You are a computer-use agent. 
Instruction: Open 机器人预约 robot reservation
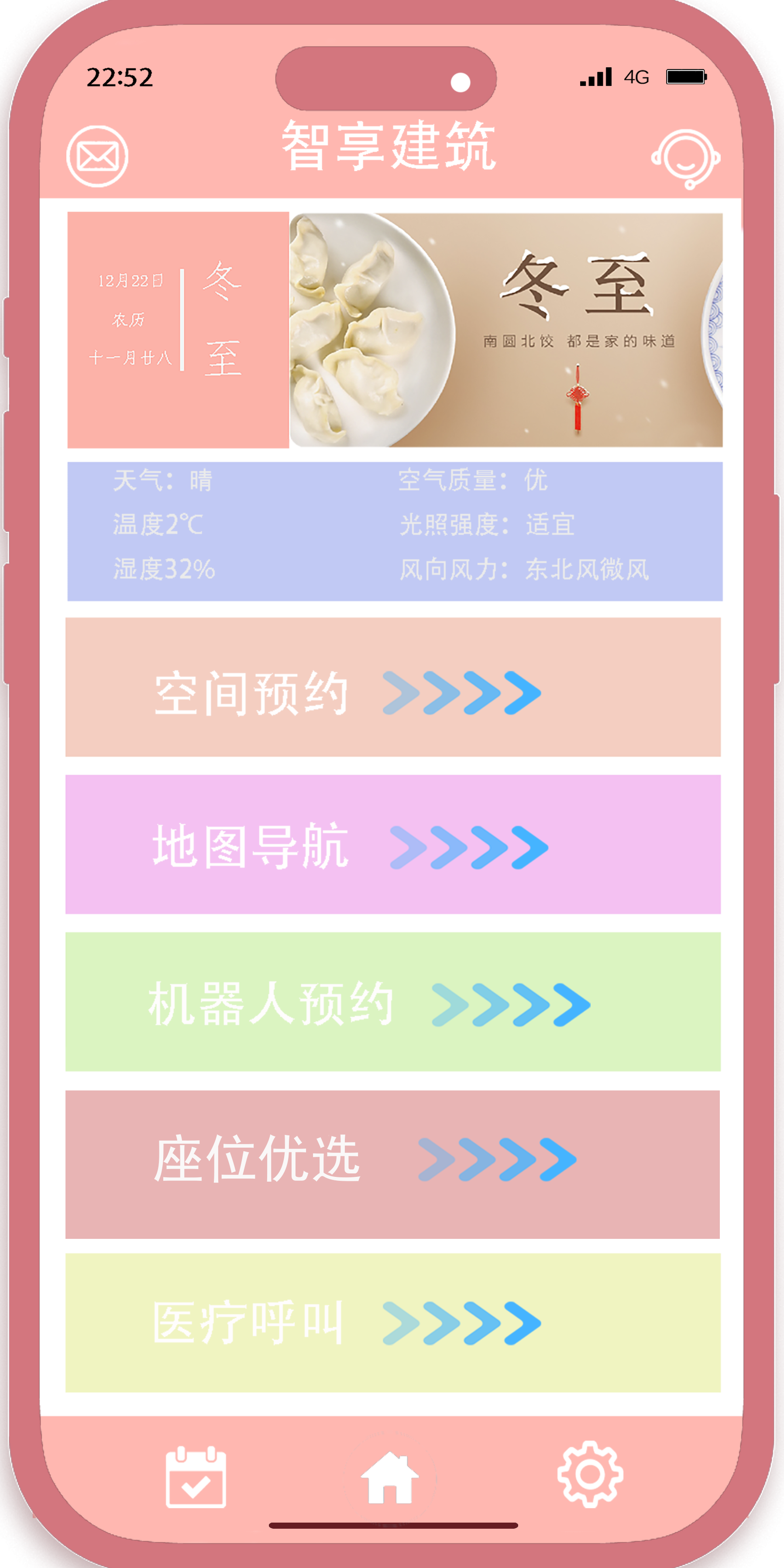coord(392,1002)
